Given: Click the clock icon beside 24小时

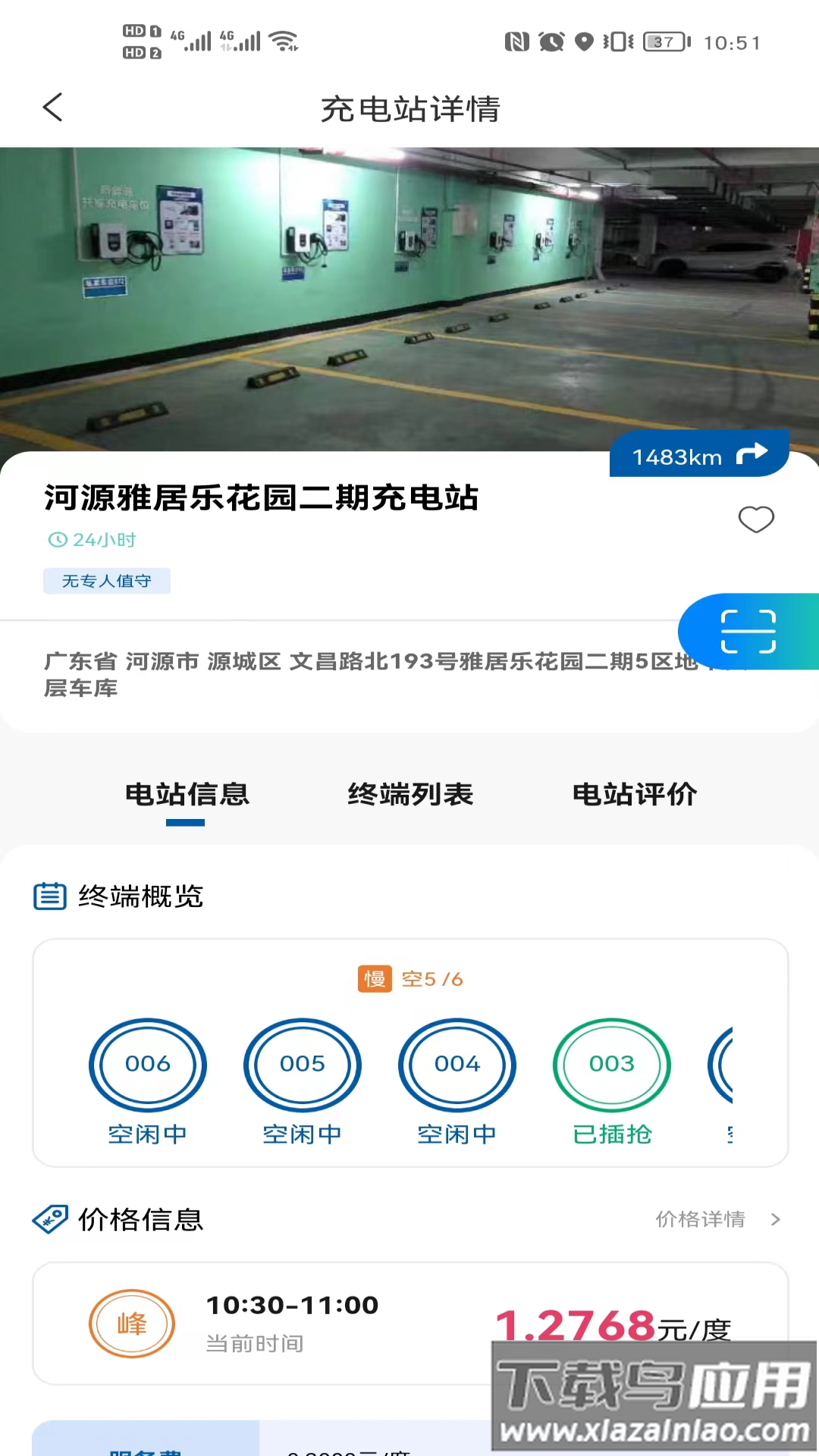Looking at the screenshot, I should point(55,540).
